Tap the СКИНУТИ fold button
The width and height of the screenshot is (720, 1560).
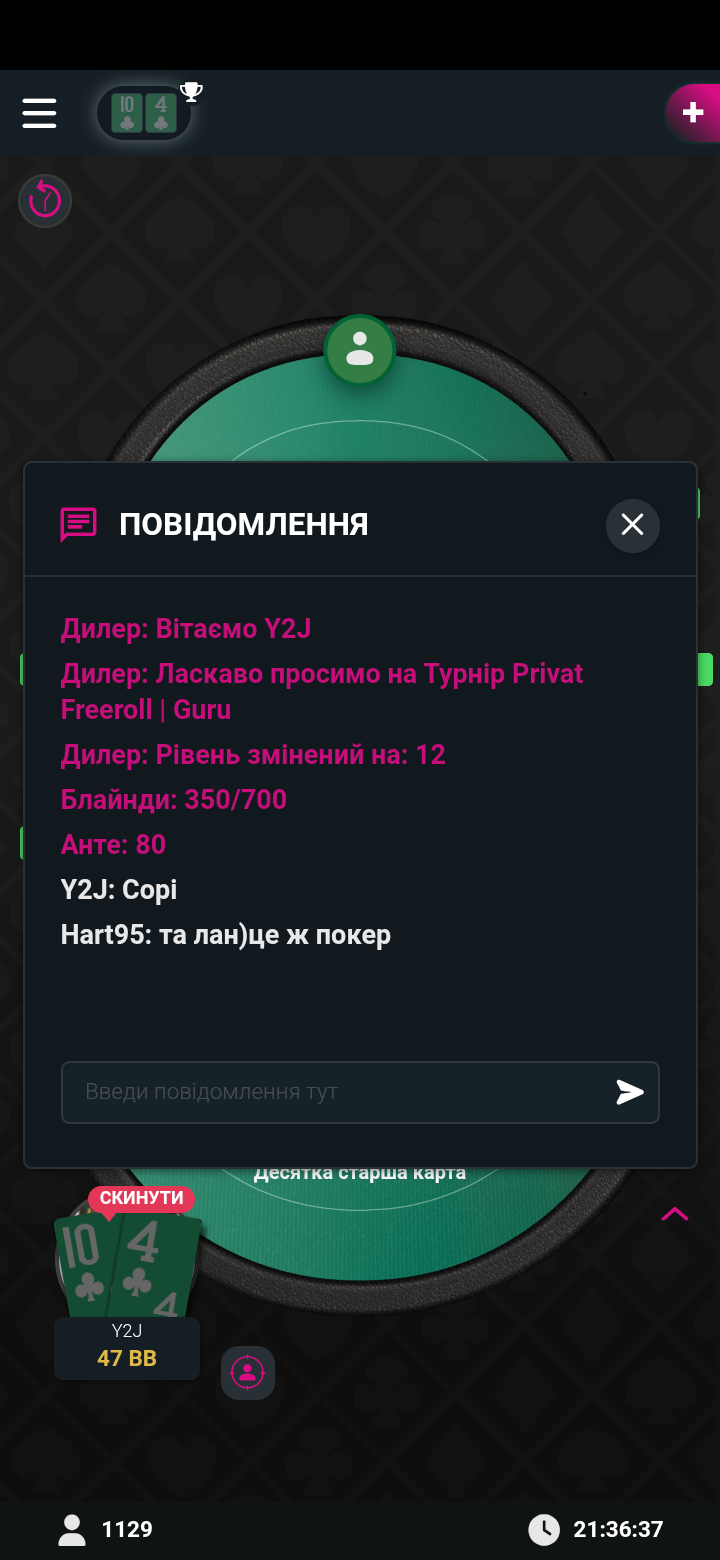coord(141,1198)
